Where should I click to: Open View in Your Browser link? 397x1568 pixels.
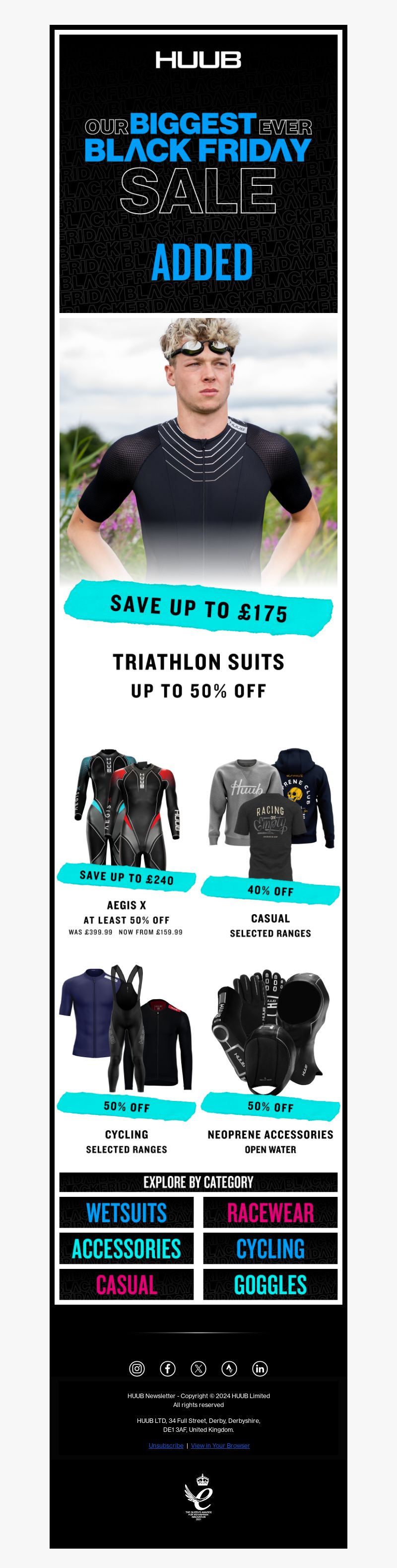tap(220, 1445)
